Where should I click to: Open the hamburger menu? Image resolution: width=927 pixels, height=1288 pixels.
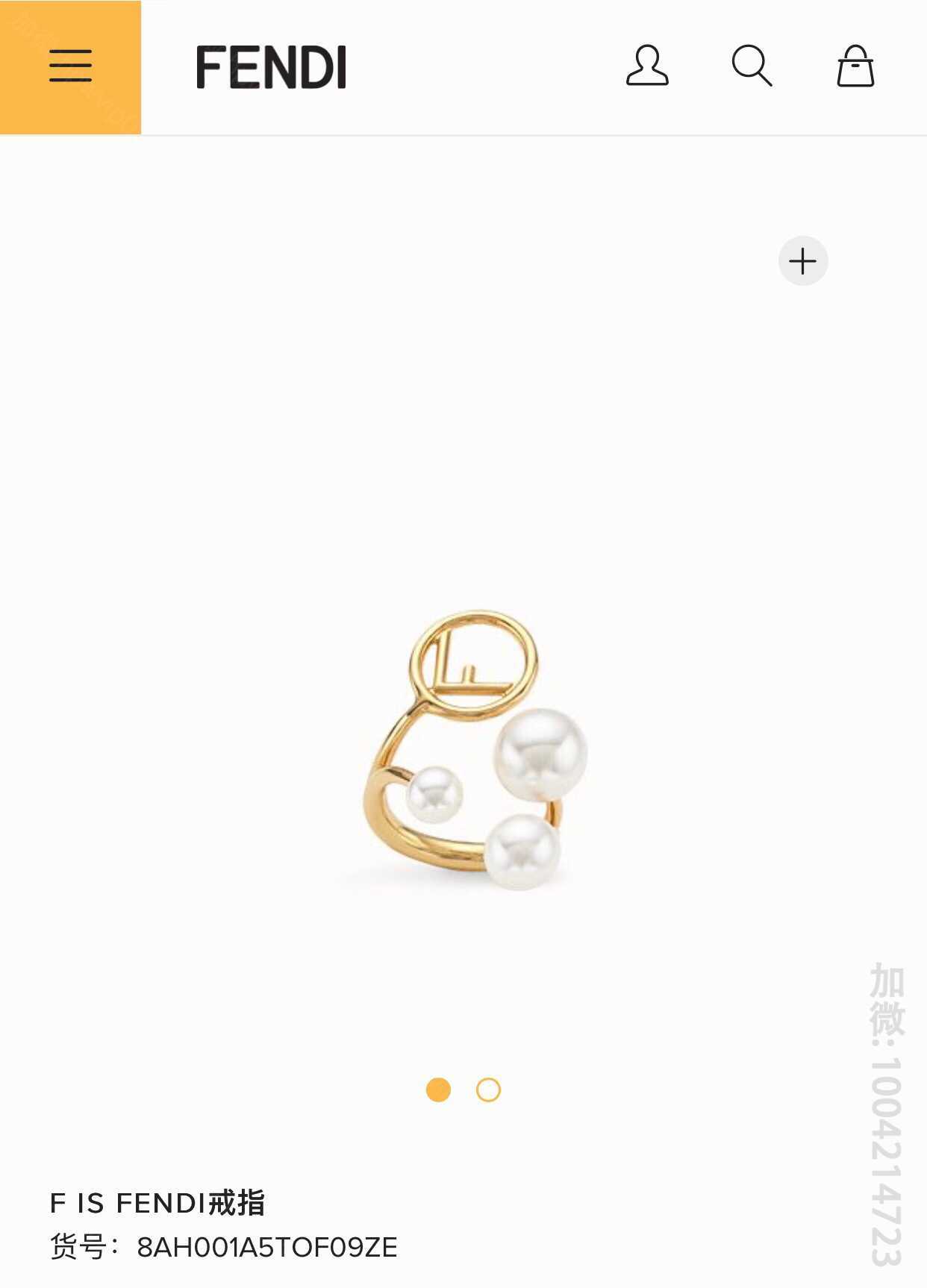pos(70,66)
